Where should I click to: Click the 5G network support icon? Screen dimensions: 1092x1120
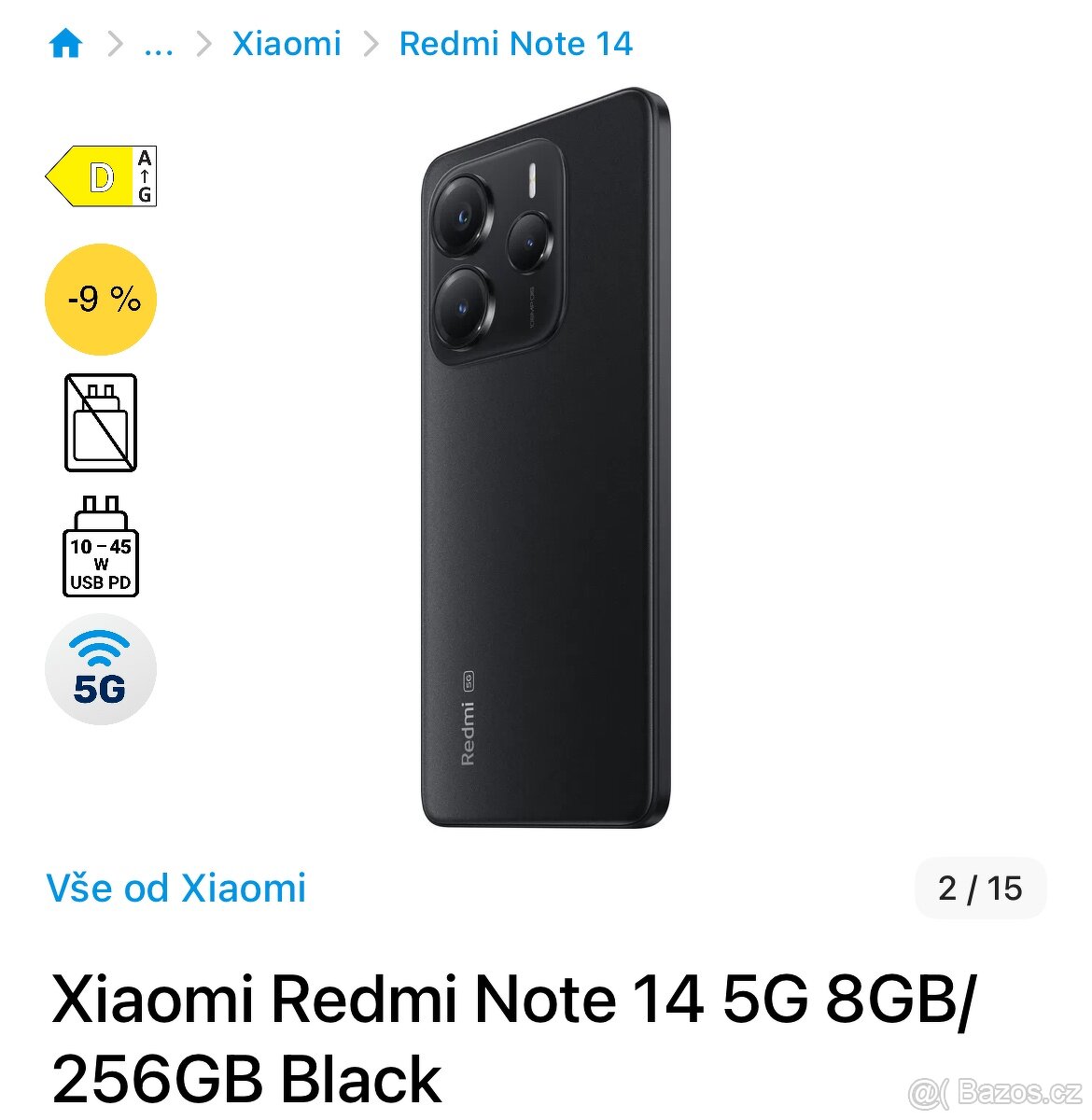98,670
